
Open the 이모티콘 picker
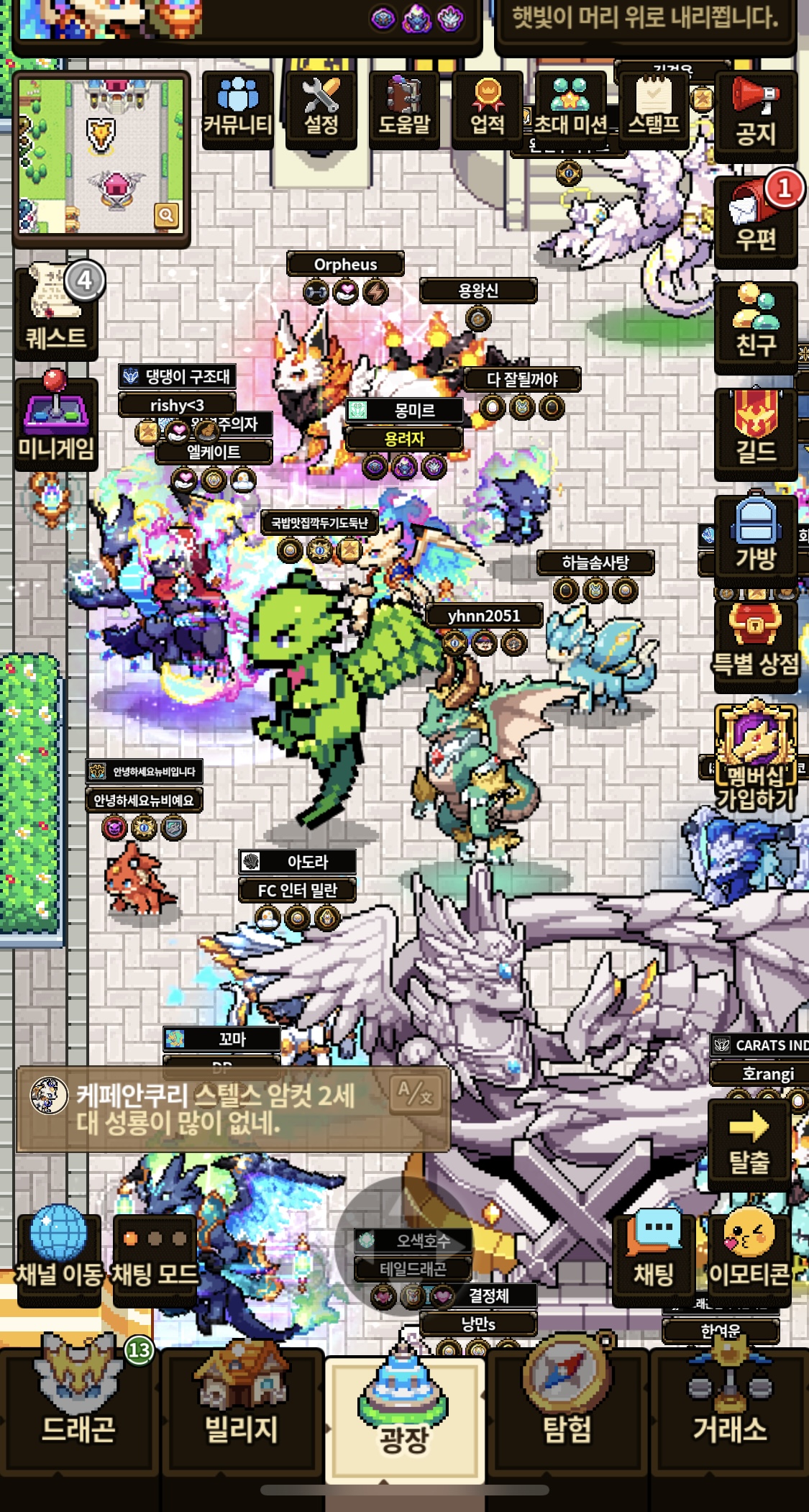[749, 1259]
